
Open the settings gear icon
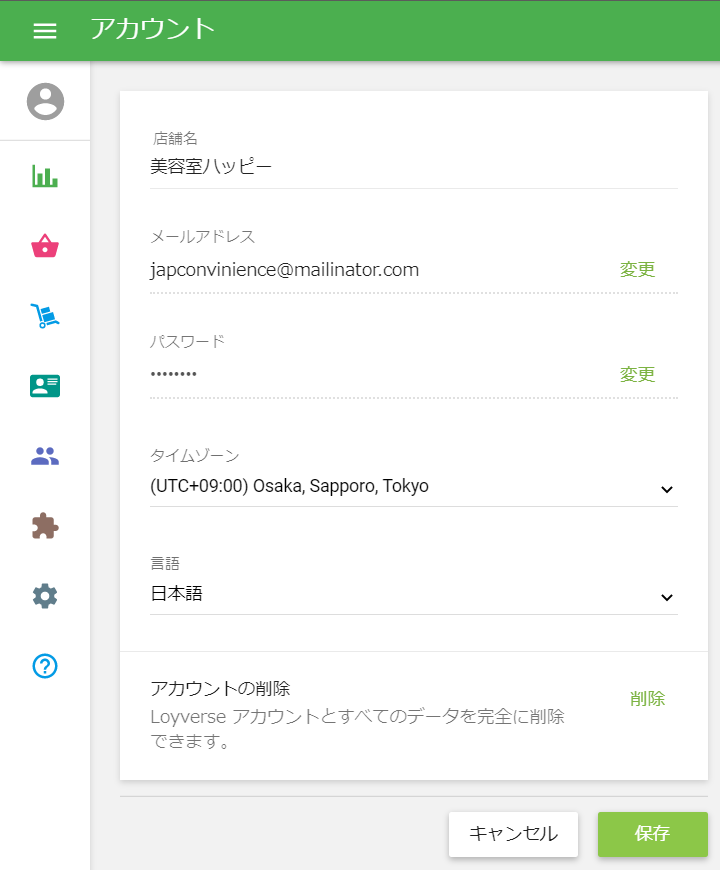click(45, 595)
